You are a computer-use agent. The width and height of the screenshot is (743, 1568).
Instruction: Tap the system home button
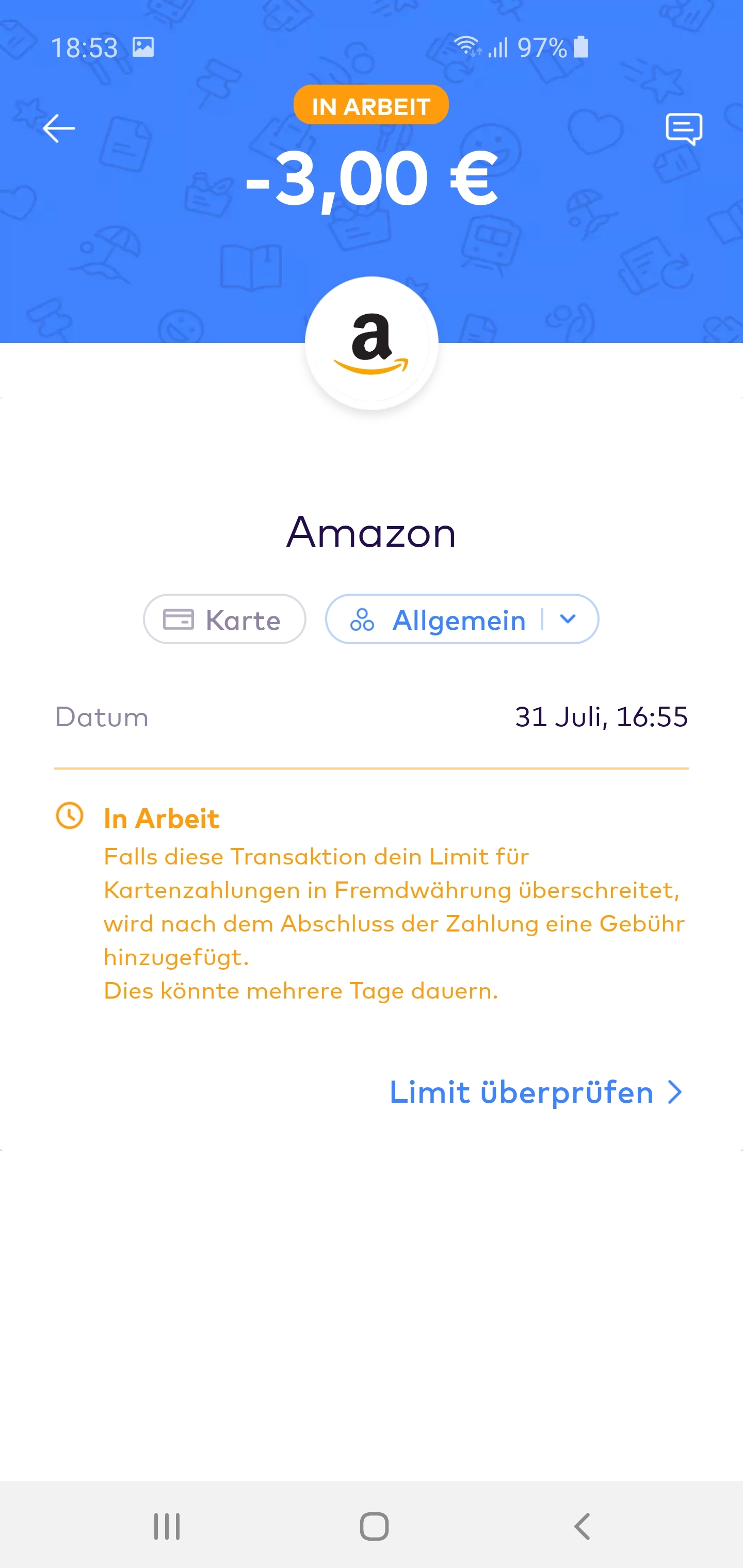tap(374, 1526)
